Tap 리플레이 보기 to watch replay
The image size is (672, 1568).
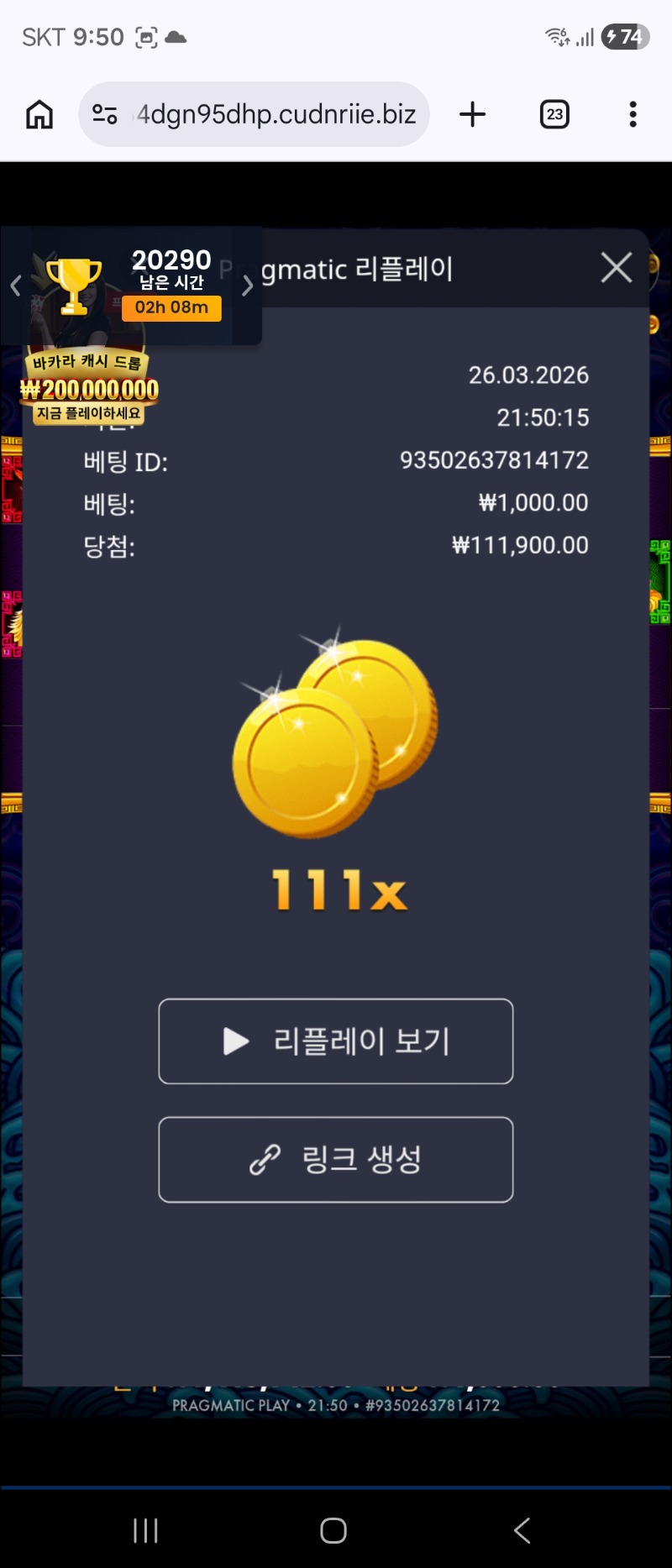(x=336, y=1041)
